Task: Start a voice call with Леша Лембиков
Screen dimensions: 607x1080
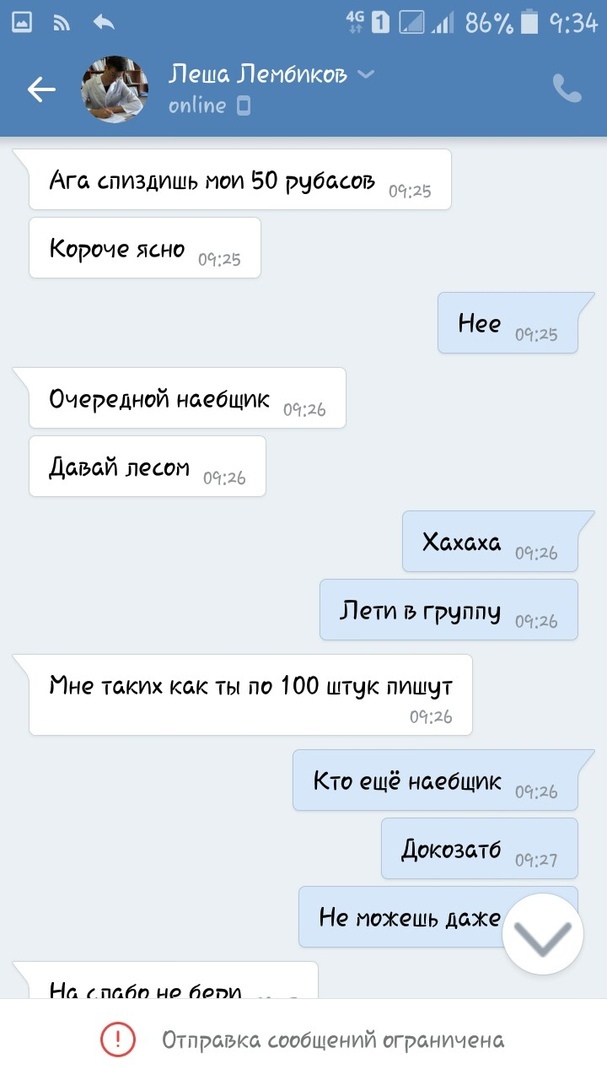Action: pyautogui.click(x=567, y=89)
